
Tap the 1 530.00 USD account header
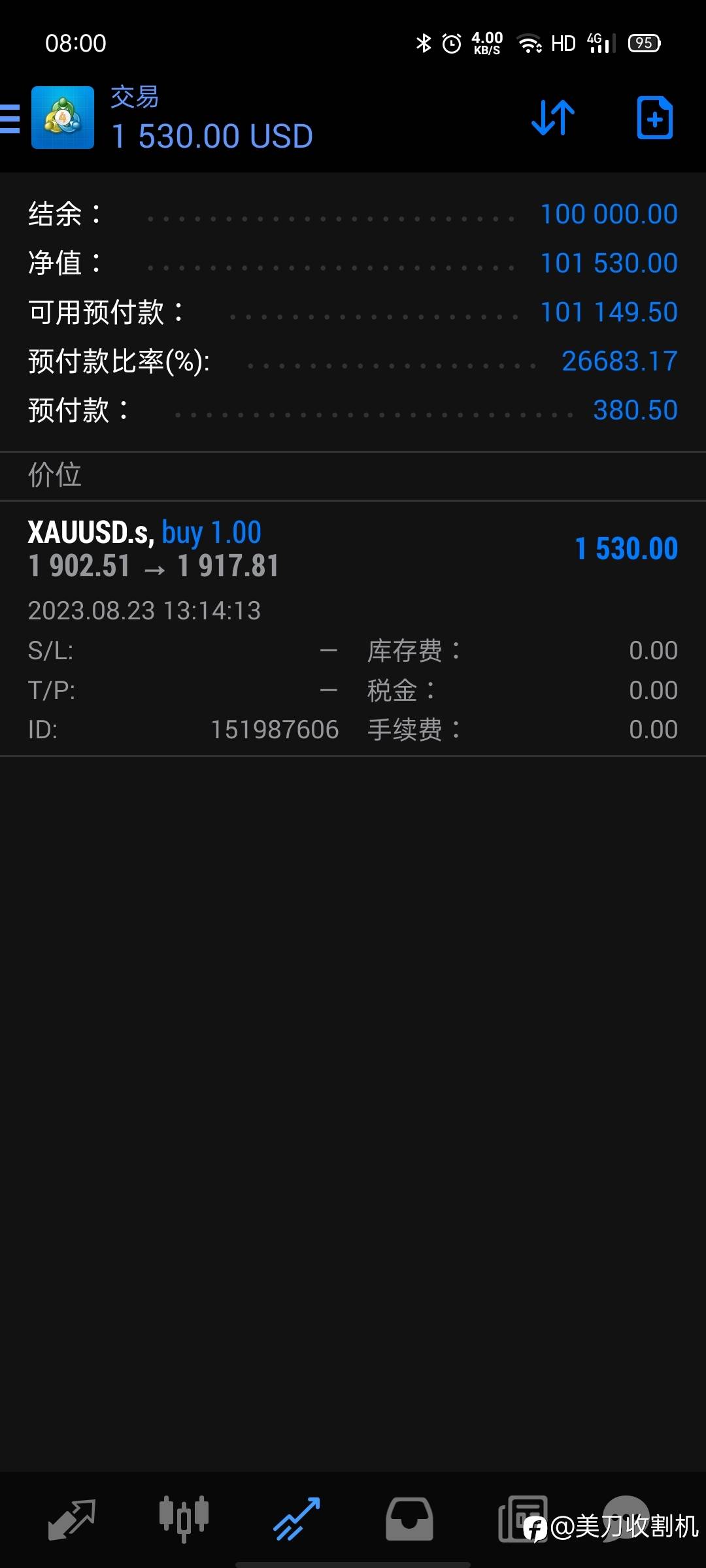[x=210, y=136]
